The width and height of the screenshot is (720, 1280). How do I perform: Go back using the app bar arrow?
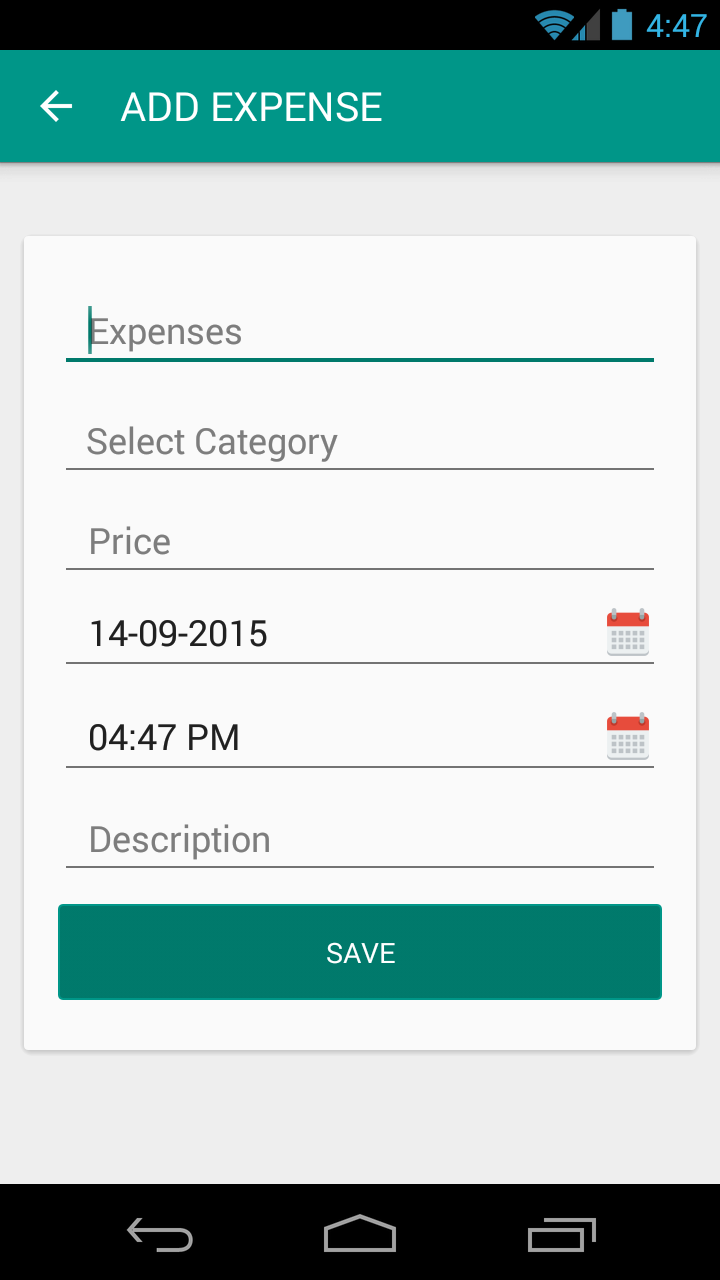tap(57, 107)
